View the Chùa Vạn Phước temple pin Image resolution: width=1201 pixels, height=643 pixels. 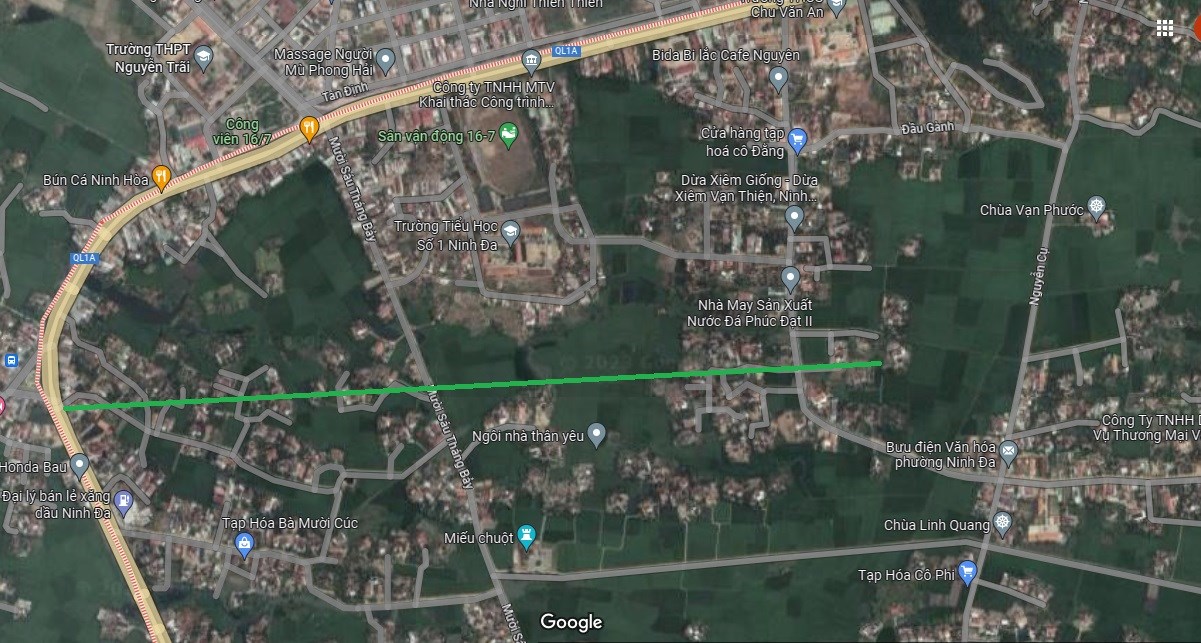(1098, 209)
